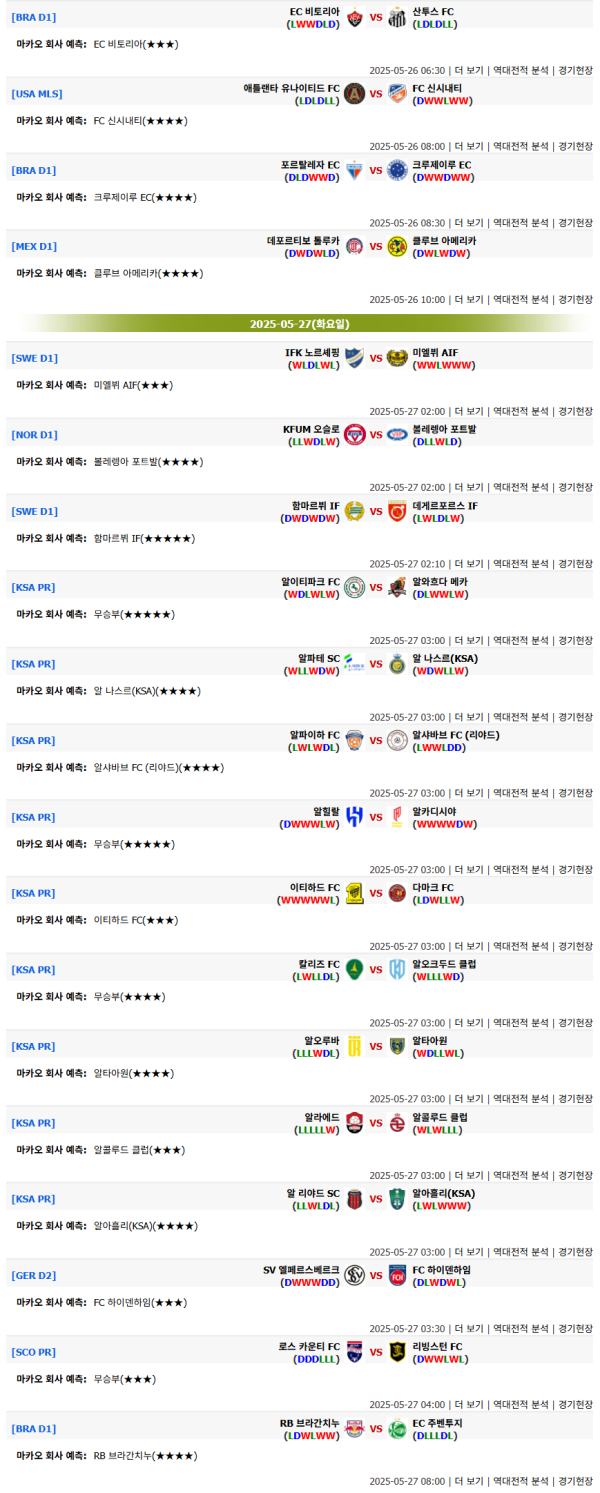Open the [USA MLS] league link

tap(37, 94)
